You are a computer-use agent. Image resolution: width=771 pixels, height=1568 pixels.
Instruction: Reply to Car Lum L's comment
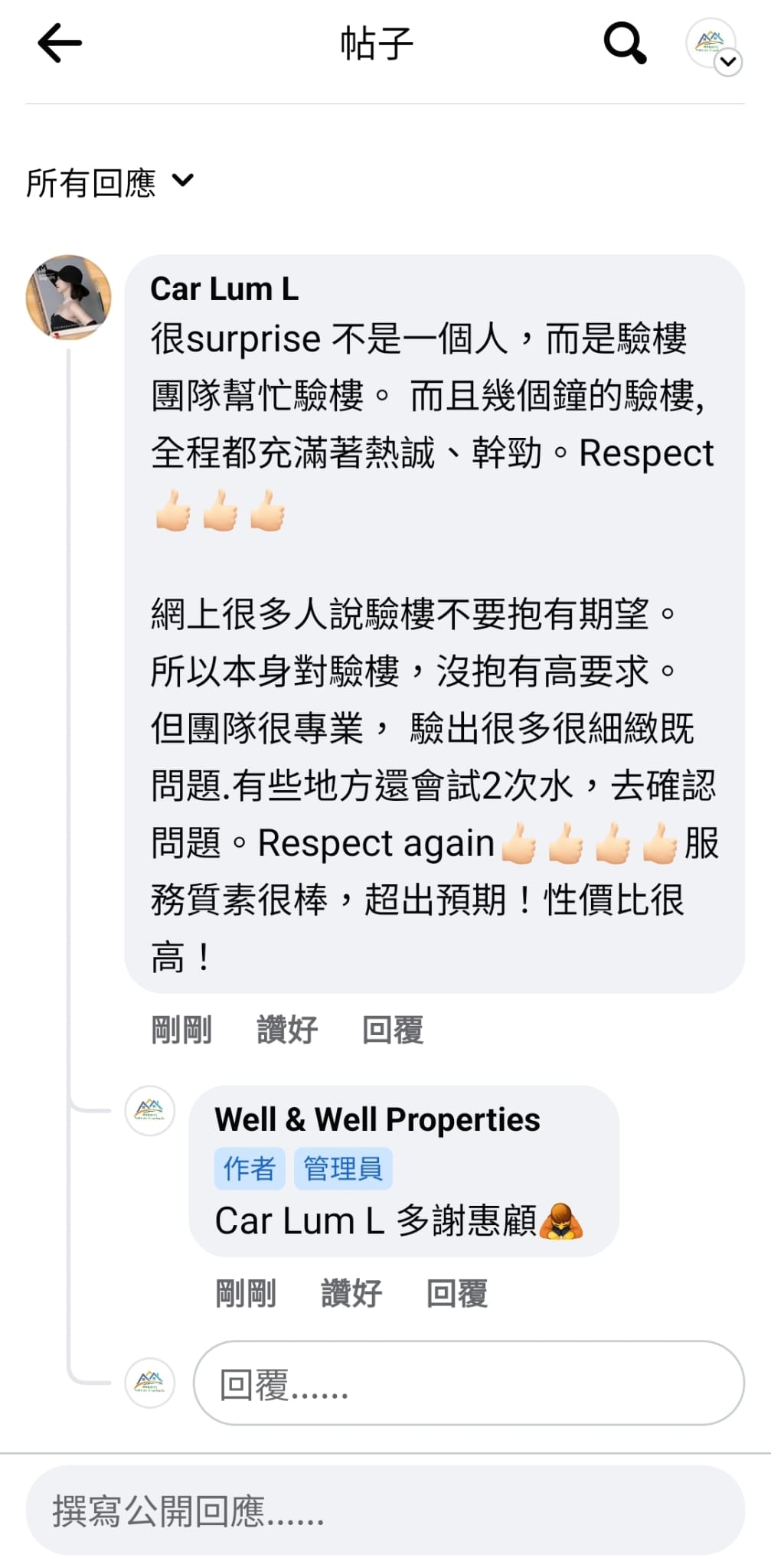pos(393,1030)
